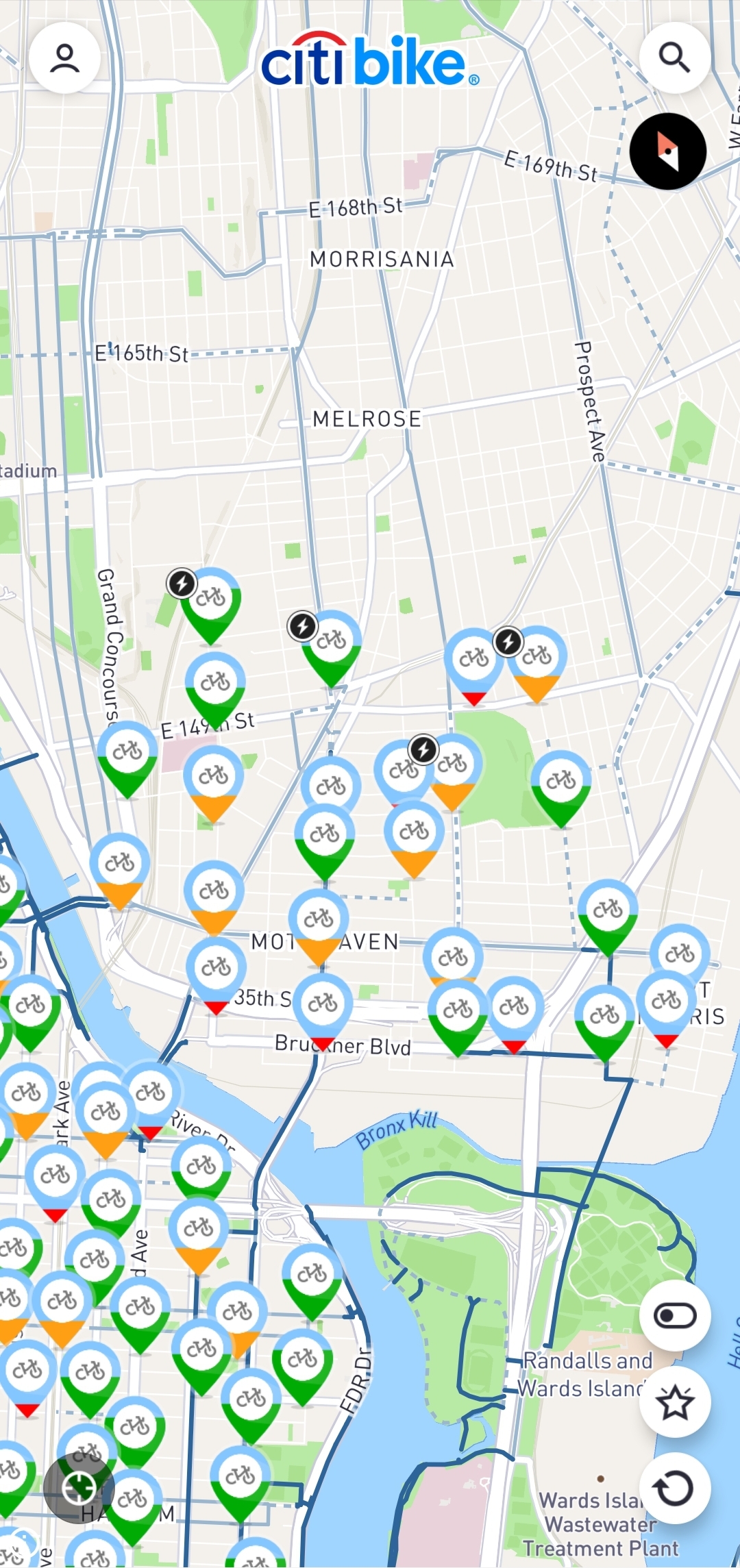Toggle the map display switch button

[x=674, y=1316]
